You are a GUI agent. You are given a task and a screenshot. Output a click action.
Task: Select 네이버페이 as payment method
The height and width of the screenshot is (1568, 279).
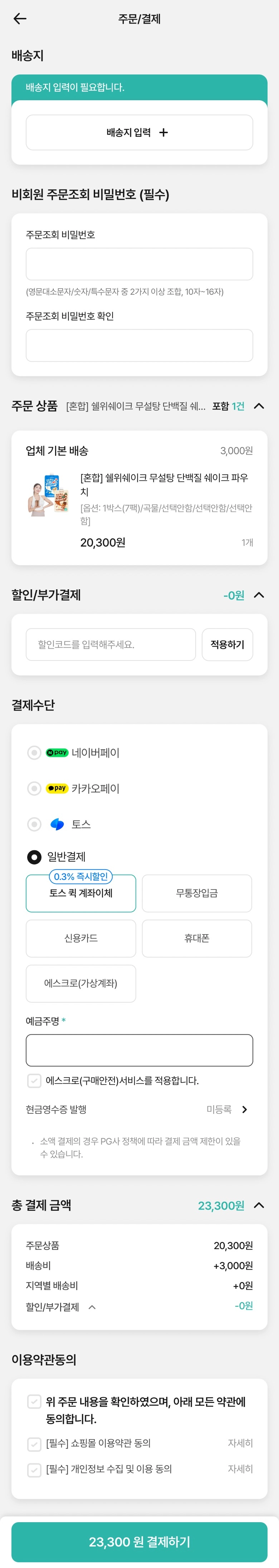[x=35, y=753]
